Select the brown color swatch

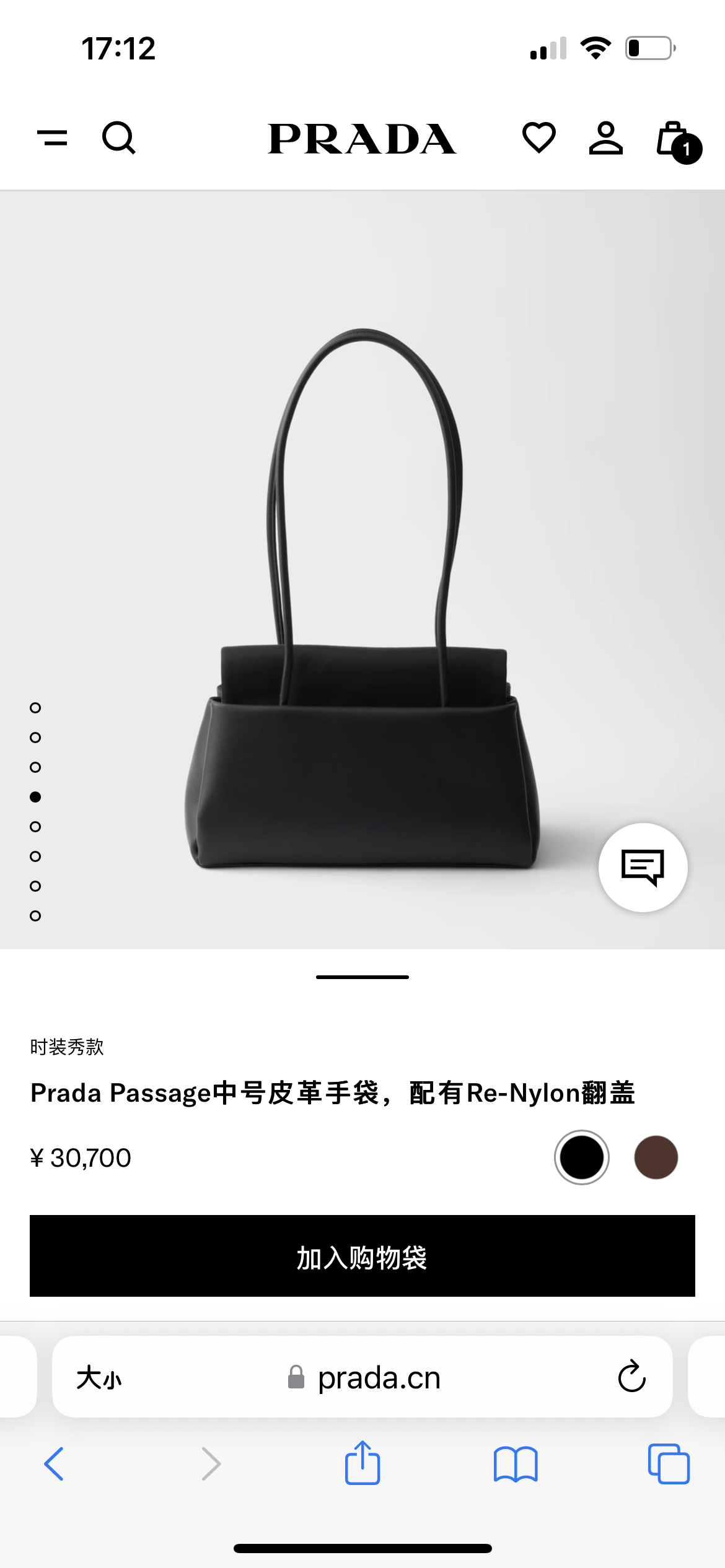pos(656,1157)
